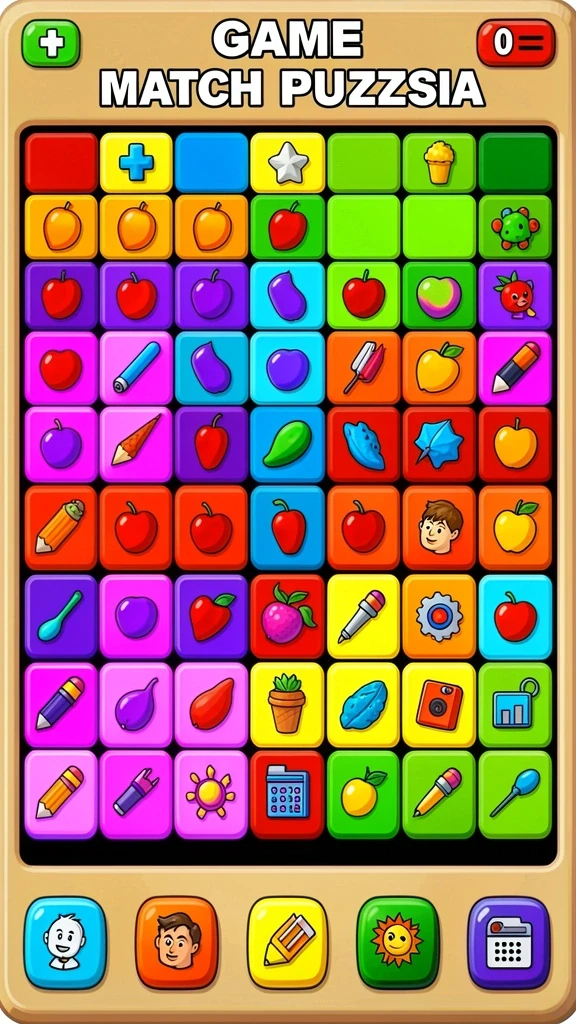
Task: Tap the silver star tile
Action: pos(287,163)
